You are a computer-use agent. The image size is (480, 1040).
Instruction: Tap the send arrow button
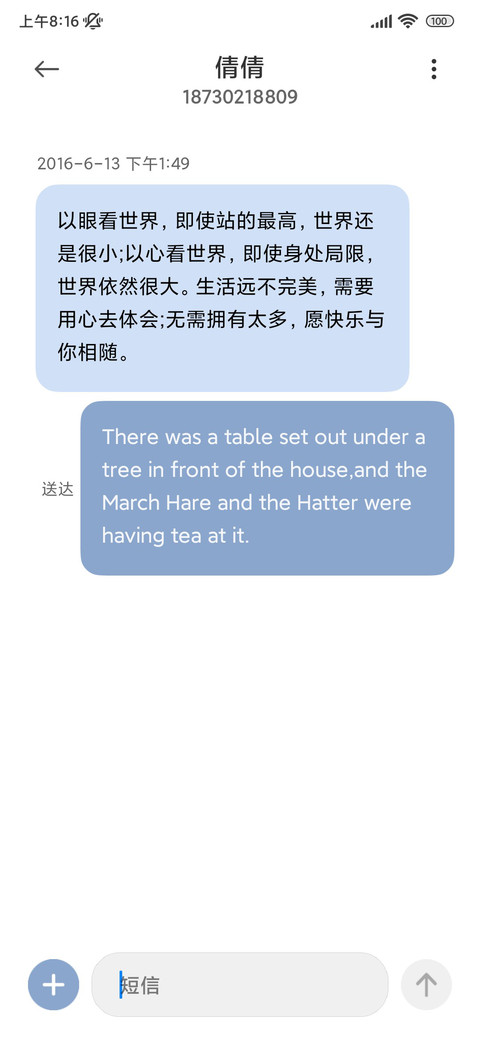click(x=426, y=985)
